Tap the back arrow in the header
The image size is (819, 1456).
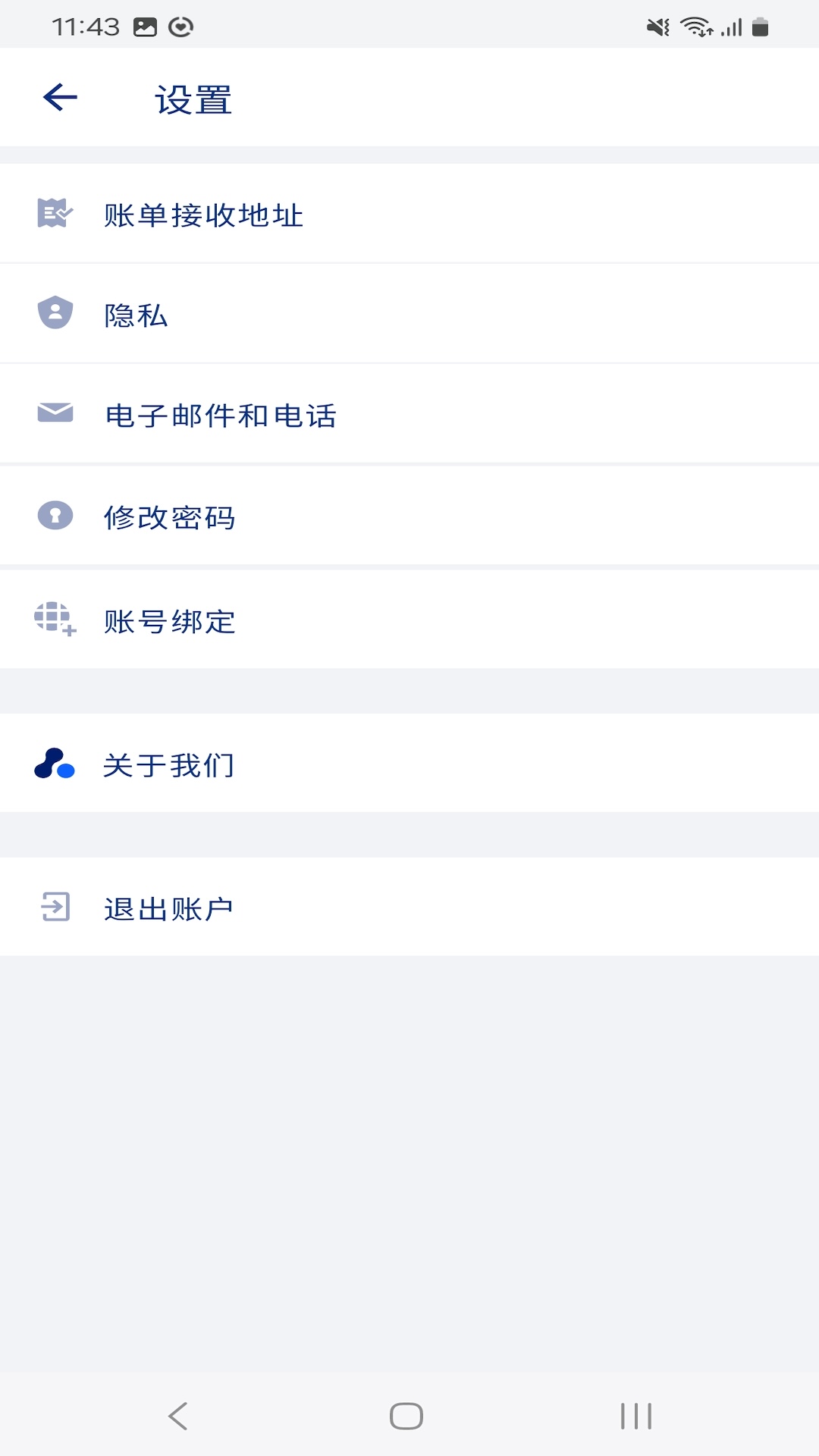coord(59,97)
